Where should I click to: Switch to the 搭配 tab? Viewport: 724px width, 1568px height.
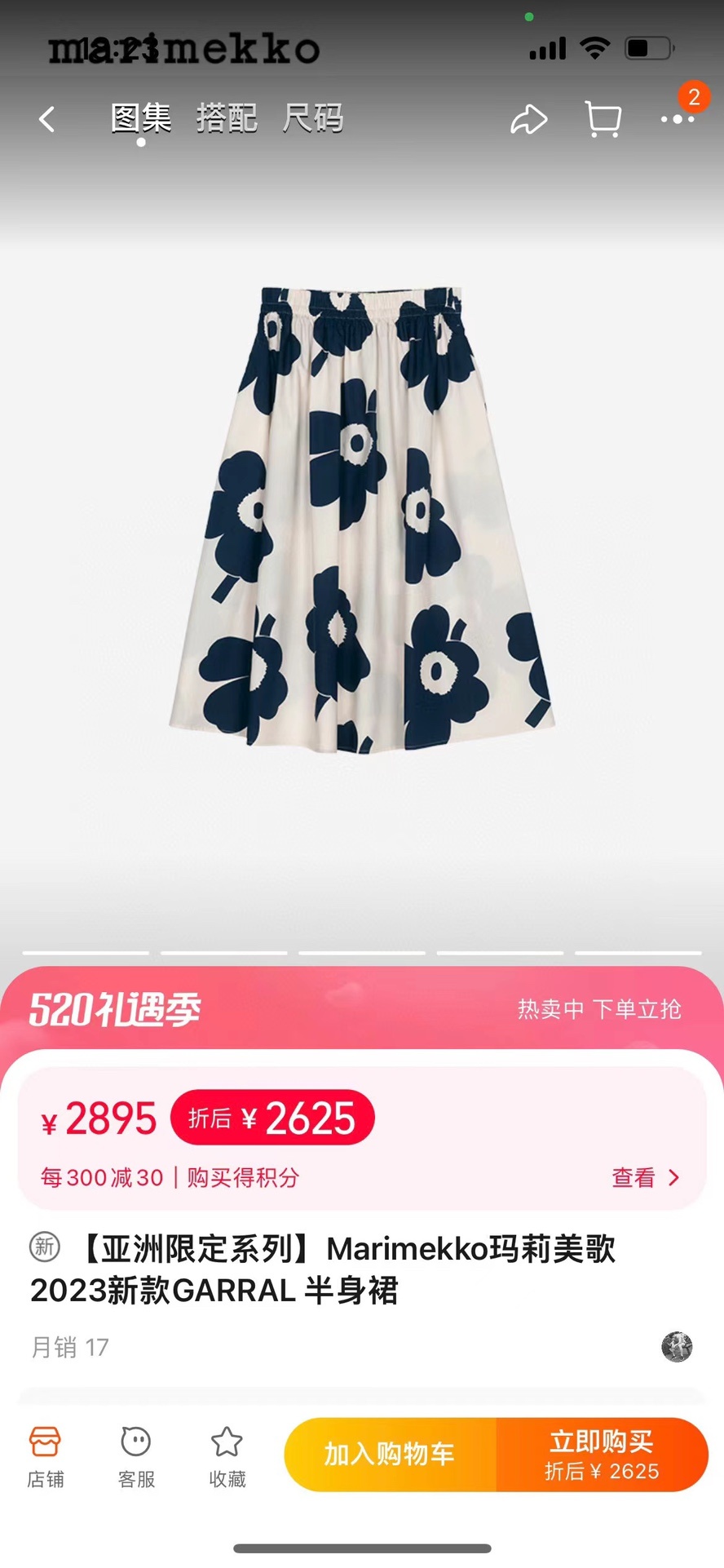click(x=227, y=119)
